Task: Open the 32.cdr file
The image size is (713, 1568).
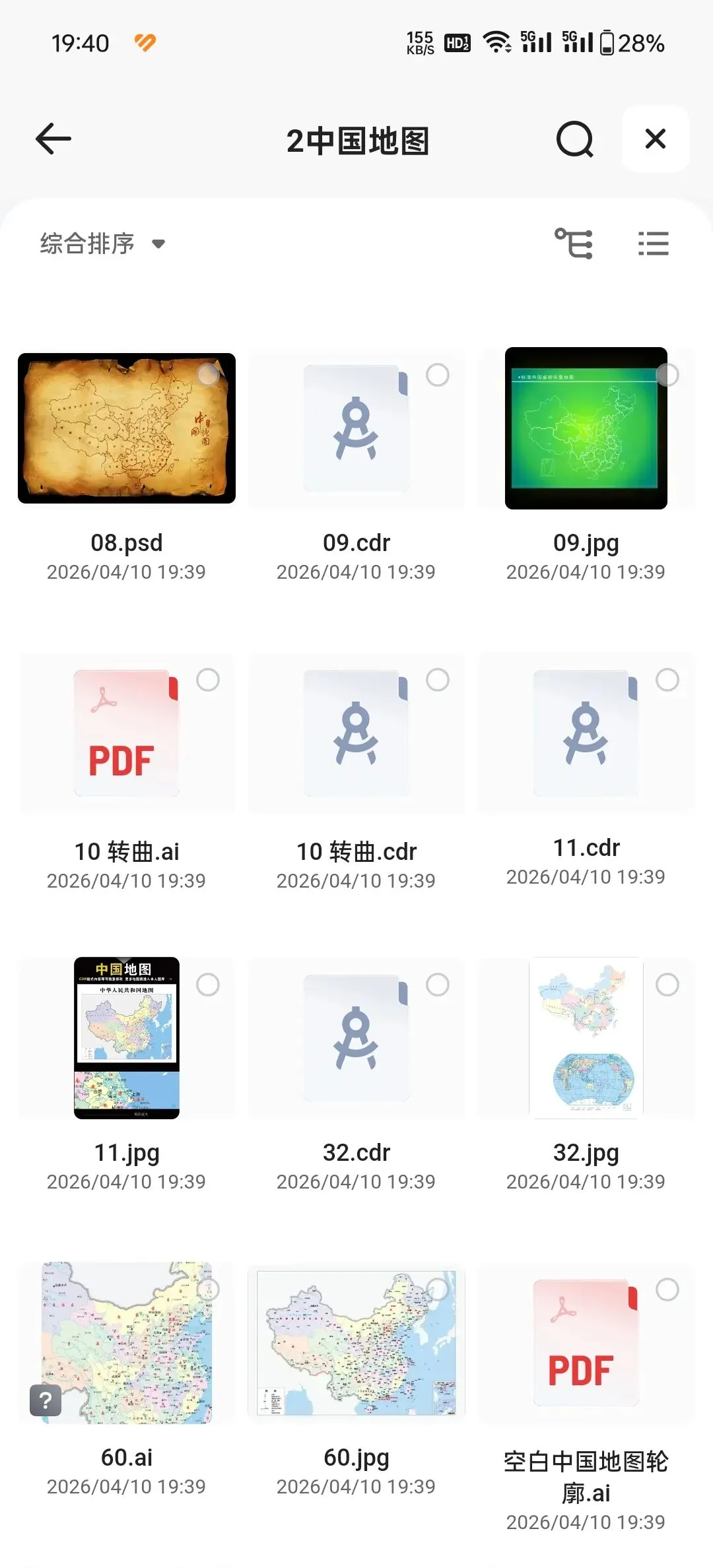Action: pos(356,1038)
